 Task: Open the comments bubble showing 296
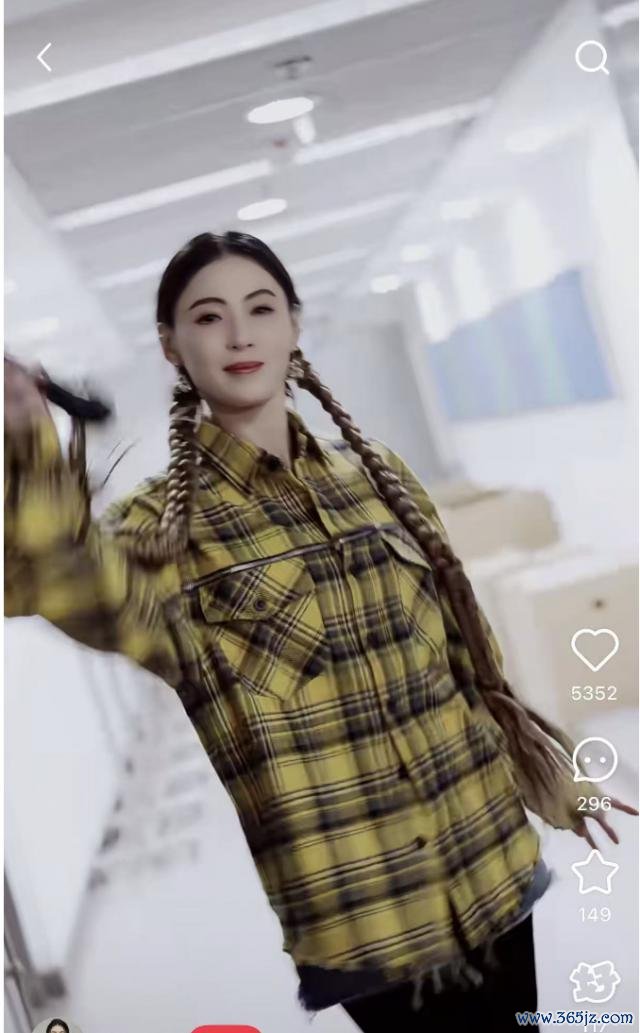coord(594,761)
